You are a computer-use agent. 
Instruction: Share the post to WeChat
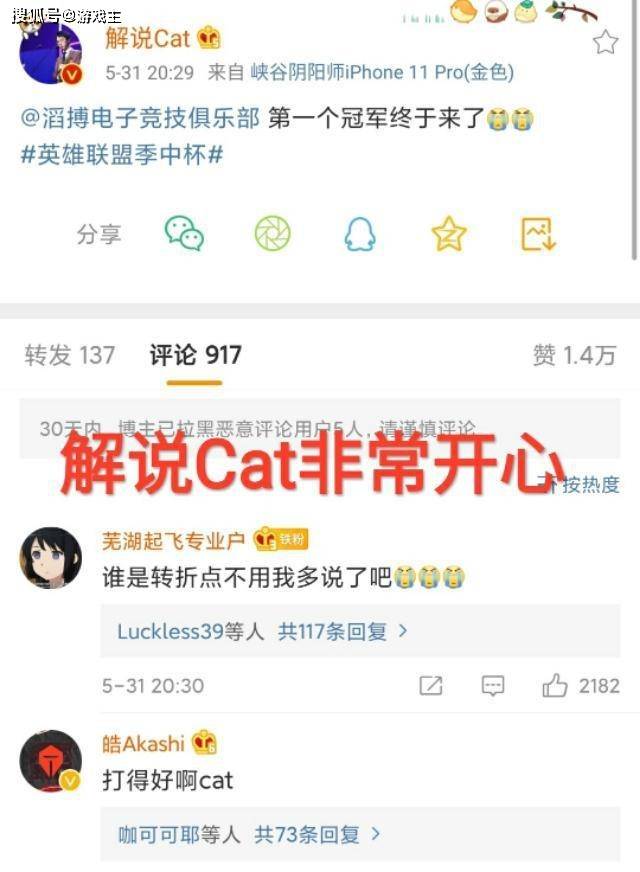point(184,234)
